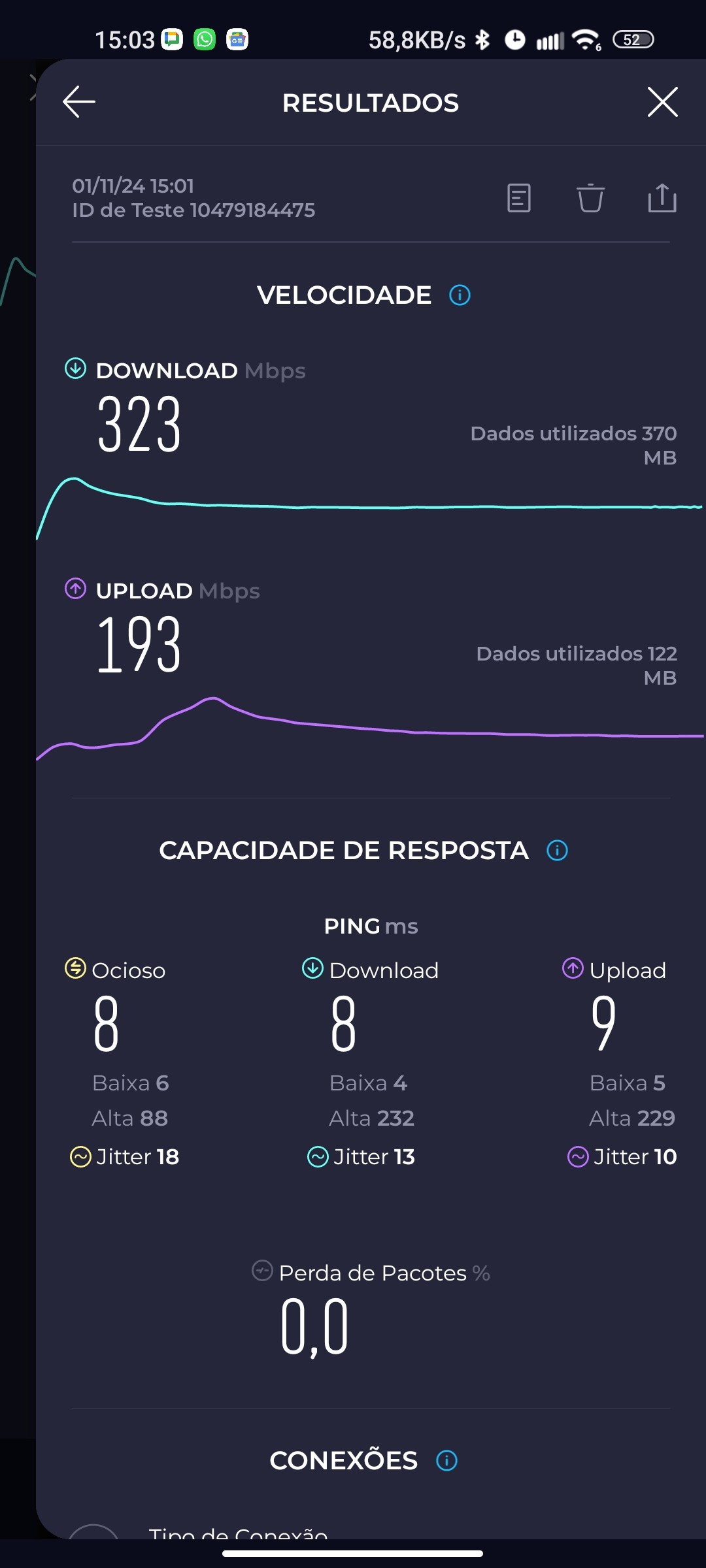This screenshot has height=1568, width=706.
Task: Show info about Capacidade de Resposta
Action: pyautogui.click(x=558, y=851)
